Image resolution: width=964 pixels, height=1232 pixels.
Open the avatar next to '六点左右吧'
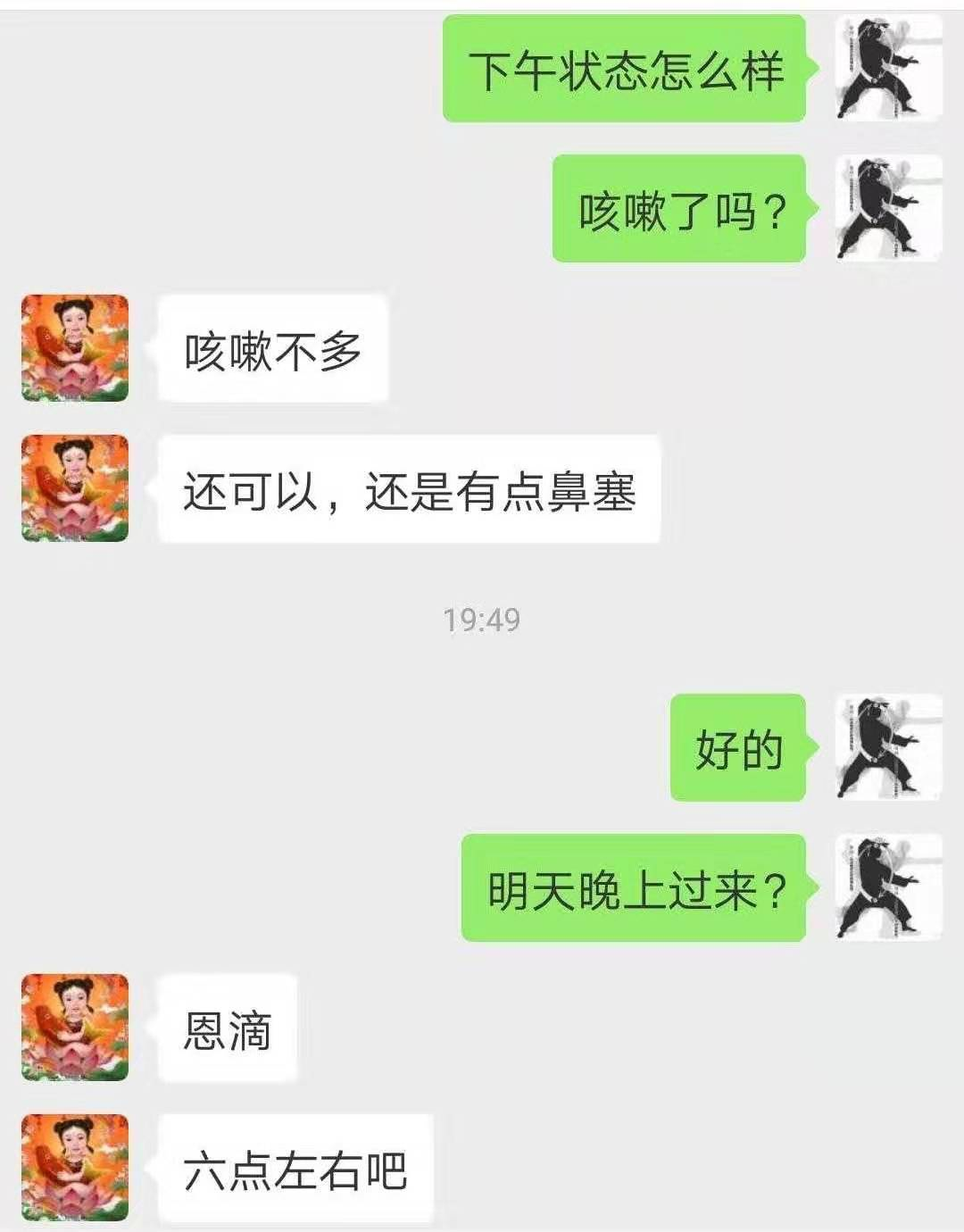pyautogui.click(x=75, y=1168)
